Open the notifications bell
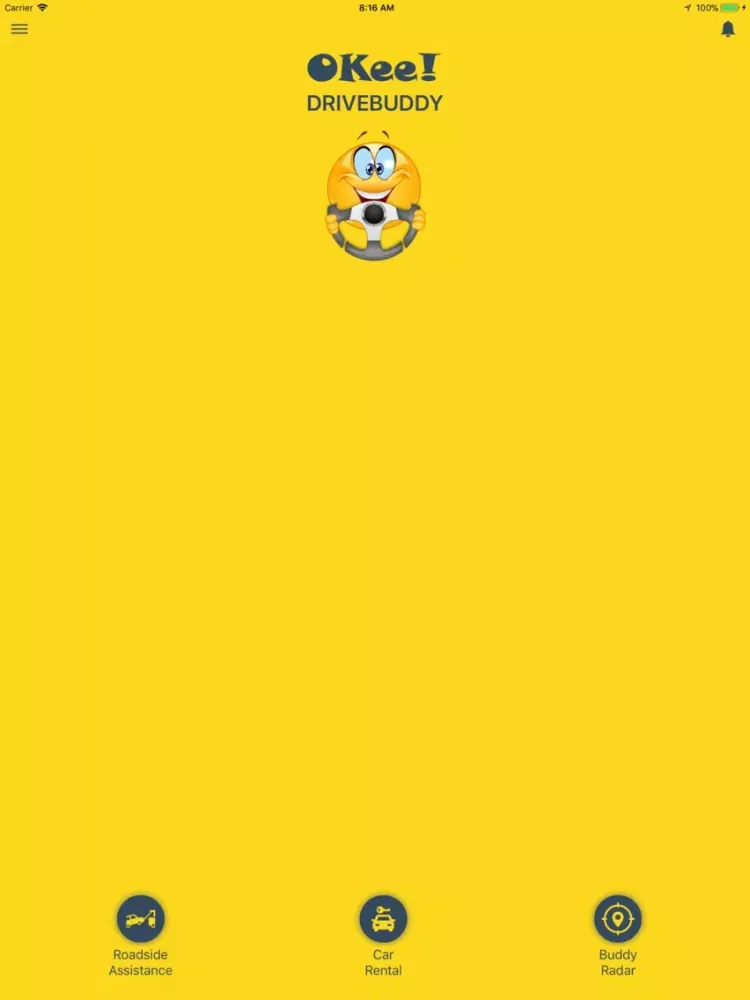Image resolution: width=750 pixels, height=1000 pixels. pos(728,29)
